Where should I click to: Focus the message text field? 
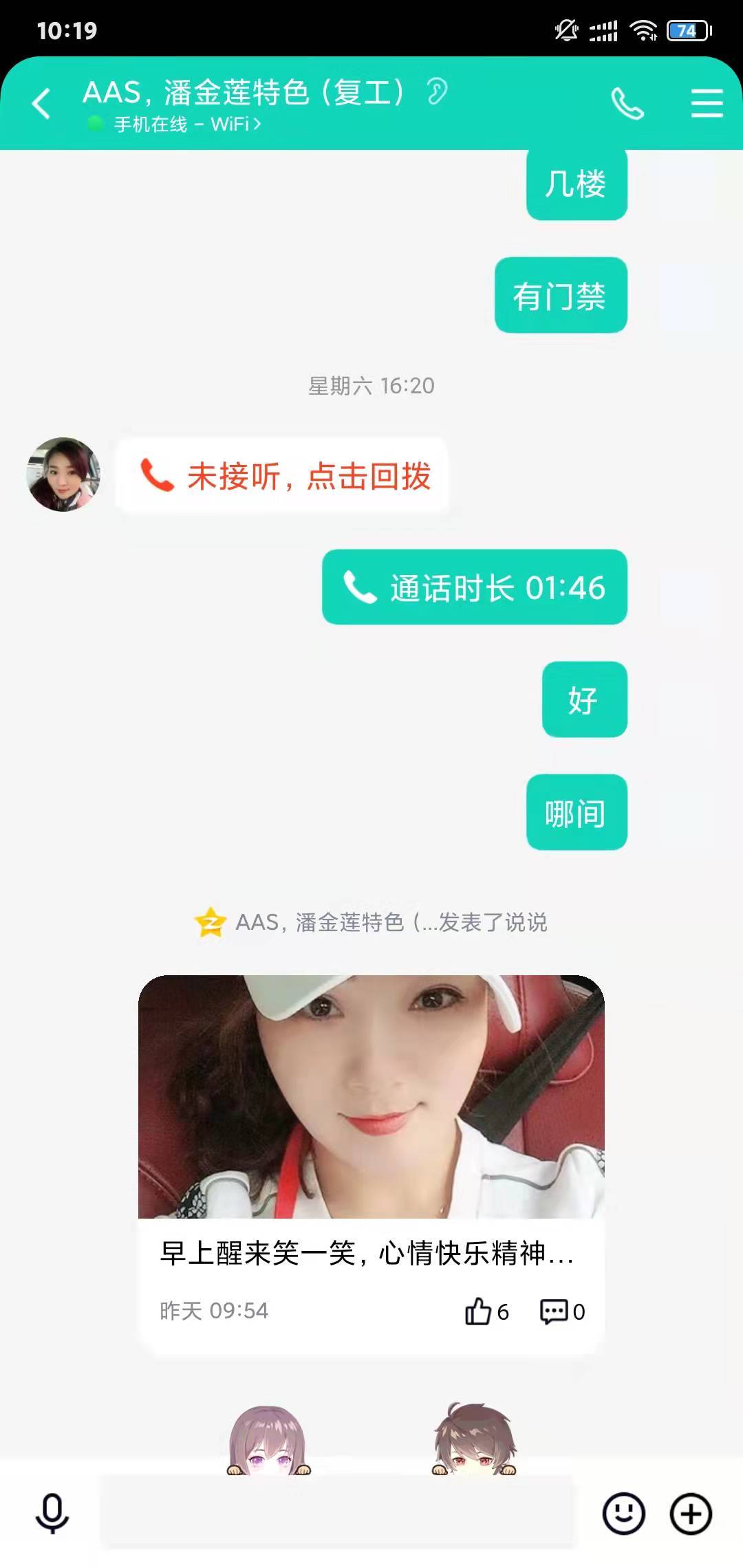point(337,1513)
